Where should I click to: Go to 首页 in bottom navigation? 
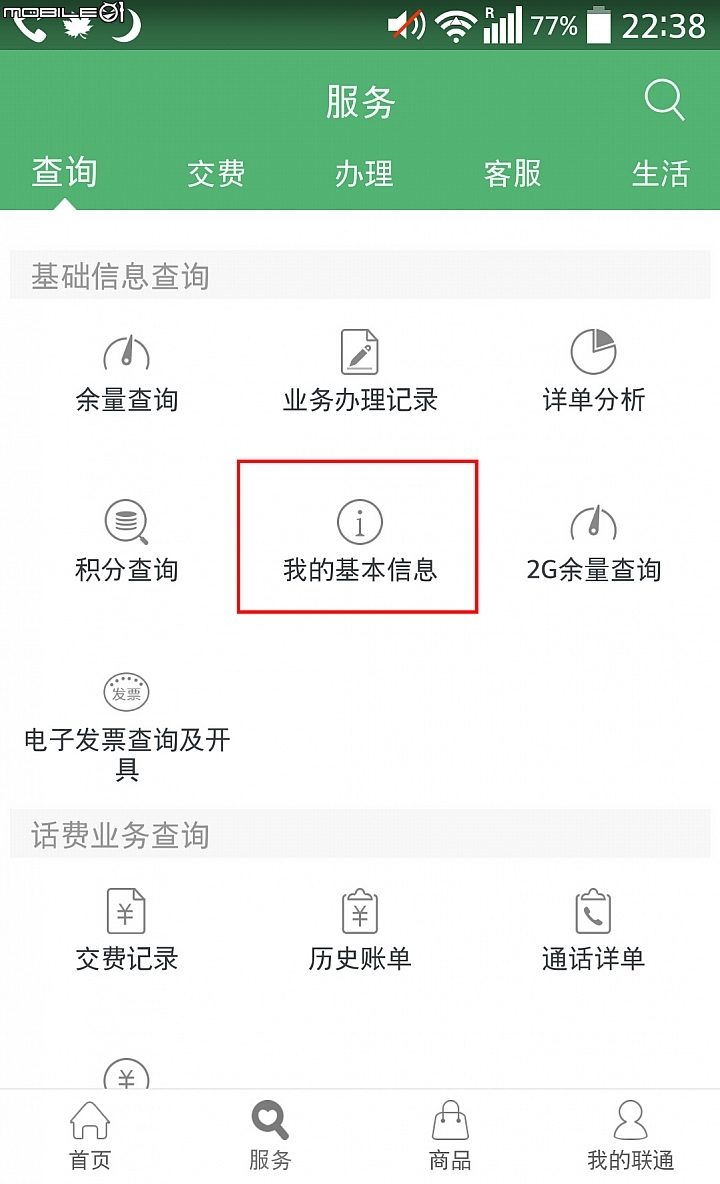(x=90, y=1136)
